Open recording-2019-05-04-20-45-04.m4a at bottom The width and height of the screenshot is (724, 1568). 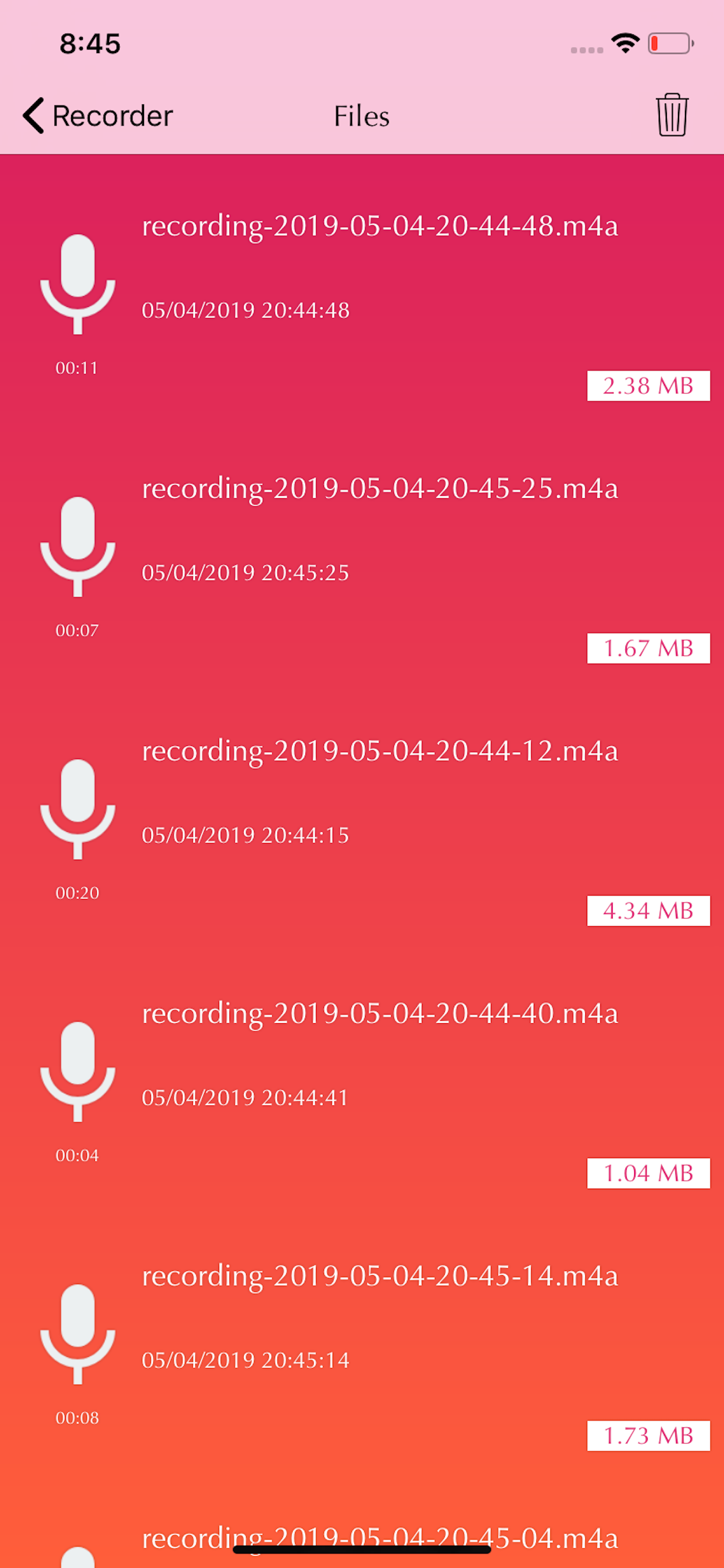[x=380, y=1538]
